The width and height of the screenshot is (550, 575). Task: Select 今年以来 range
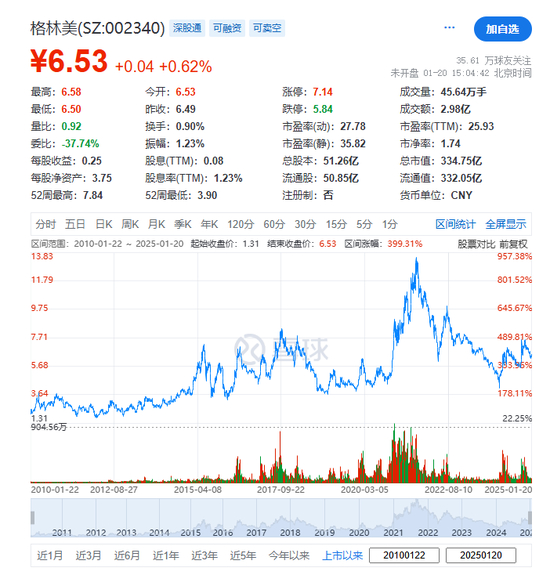pyautogui.click(x=289, y=555)
